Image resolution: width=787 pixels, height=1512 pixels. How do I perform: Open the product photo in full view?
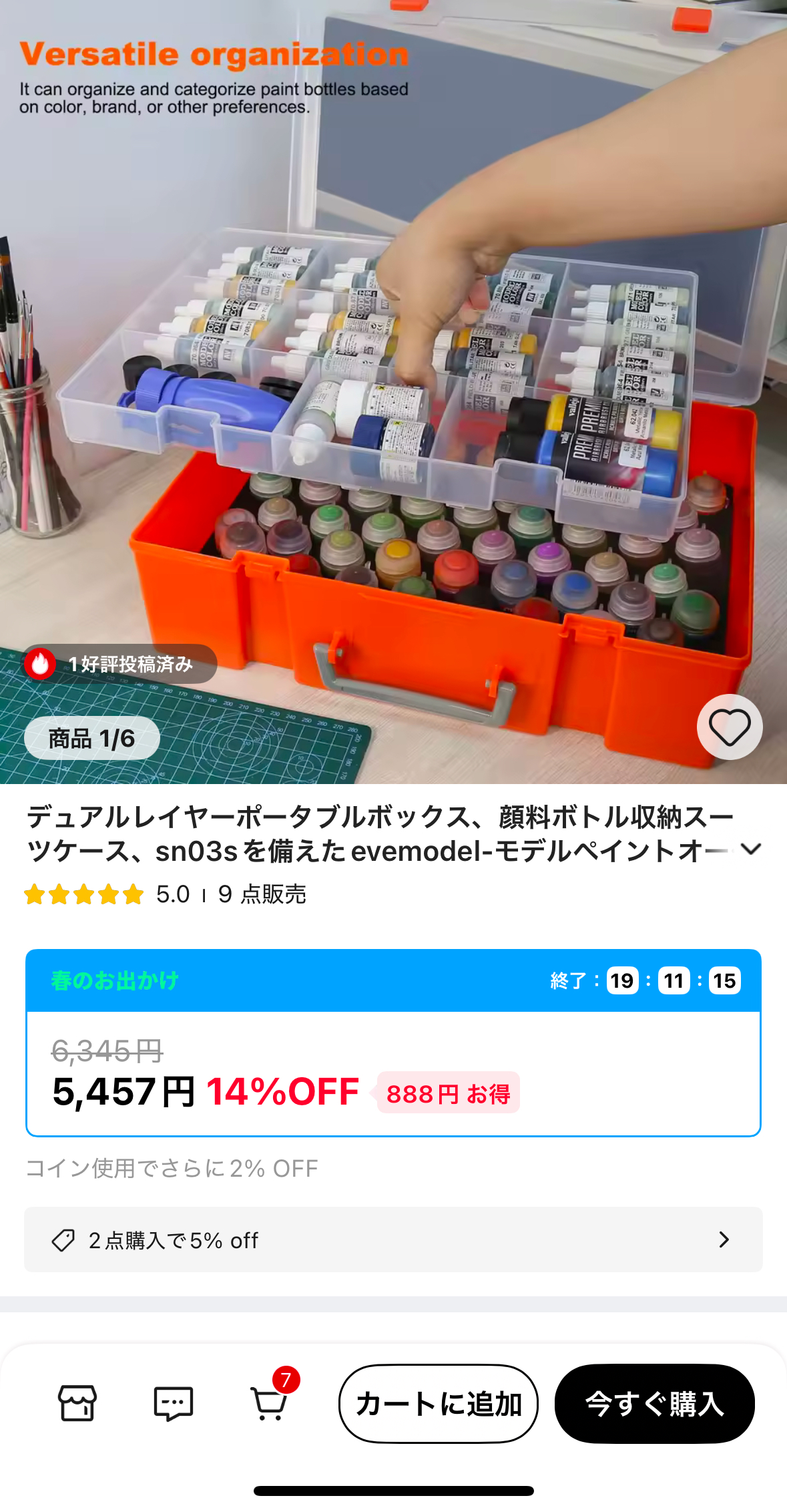[x=394, y=401]
